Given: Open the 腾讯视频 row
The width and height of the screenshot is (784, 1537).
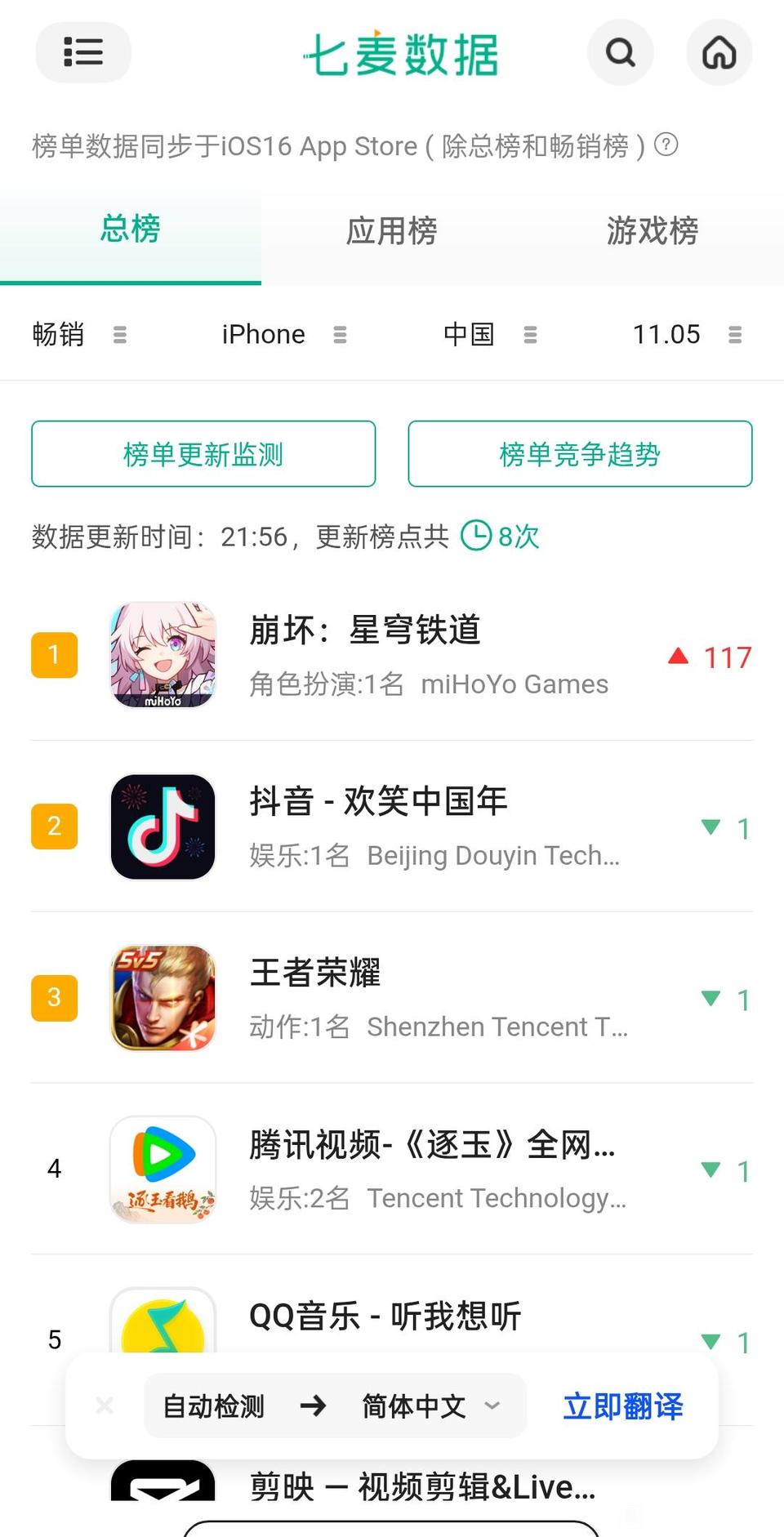Looking at the screenshot, I should [x=431, y=1145].
